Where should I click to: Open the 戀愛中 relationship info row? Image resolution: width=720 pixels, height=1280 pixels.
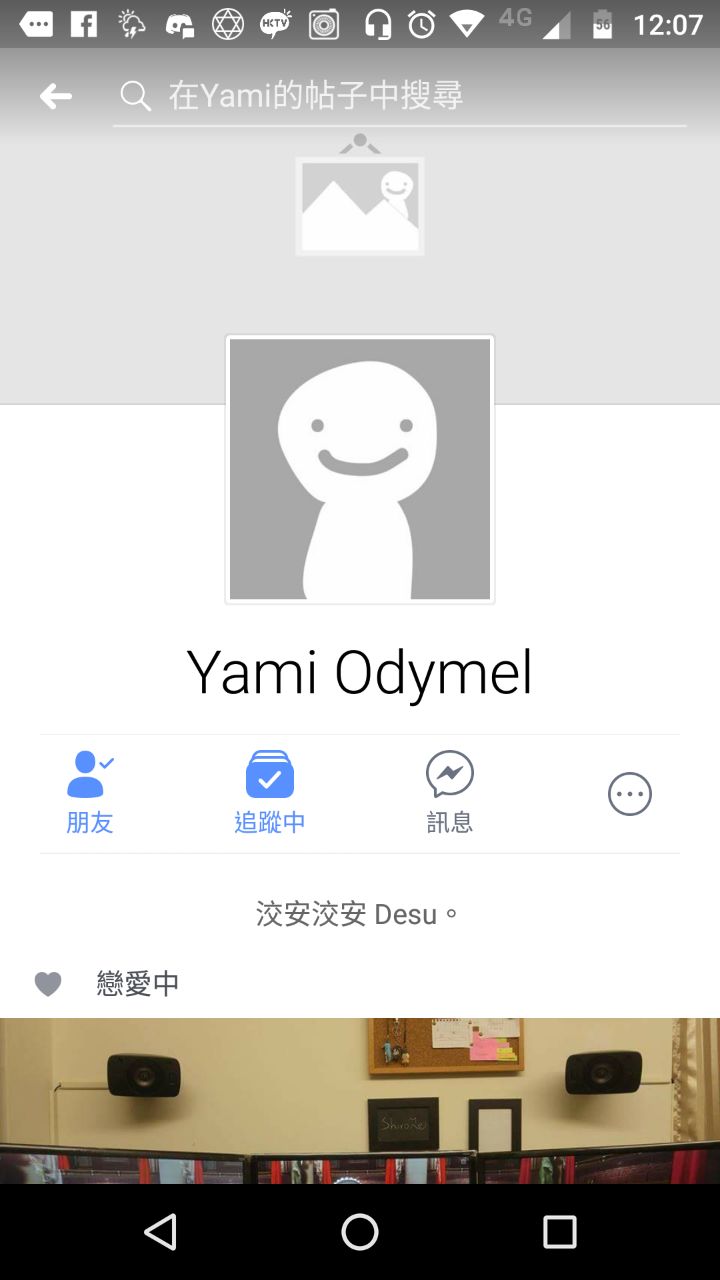tap(360, 984)
